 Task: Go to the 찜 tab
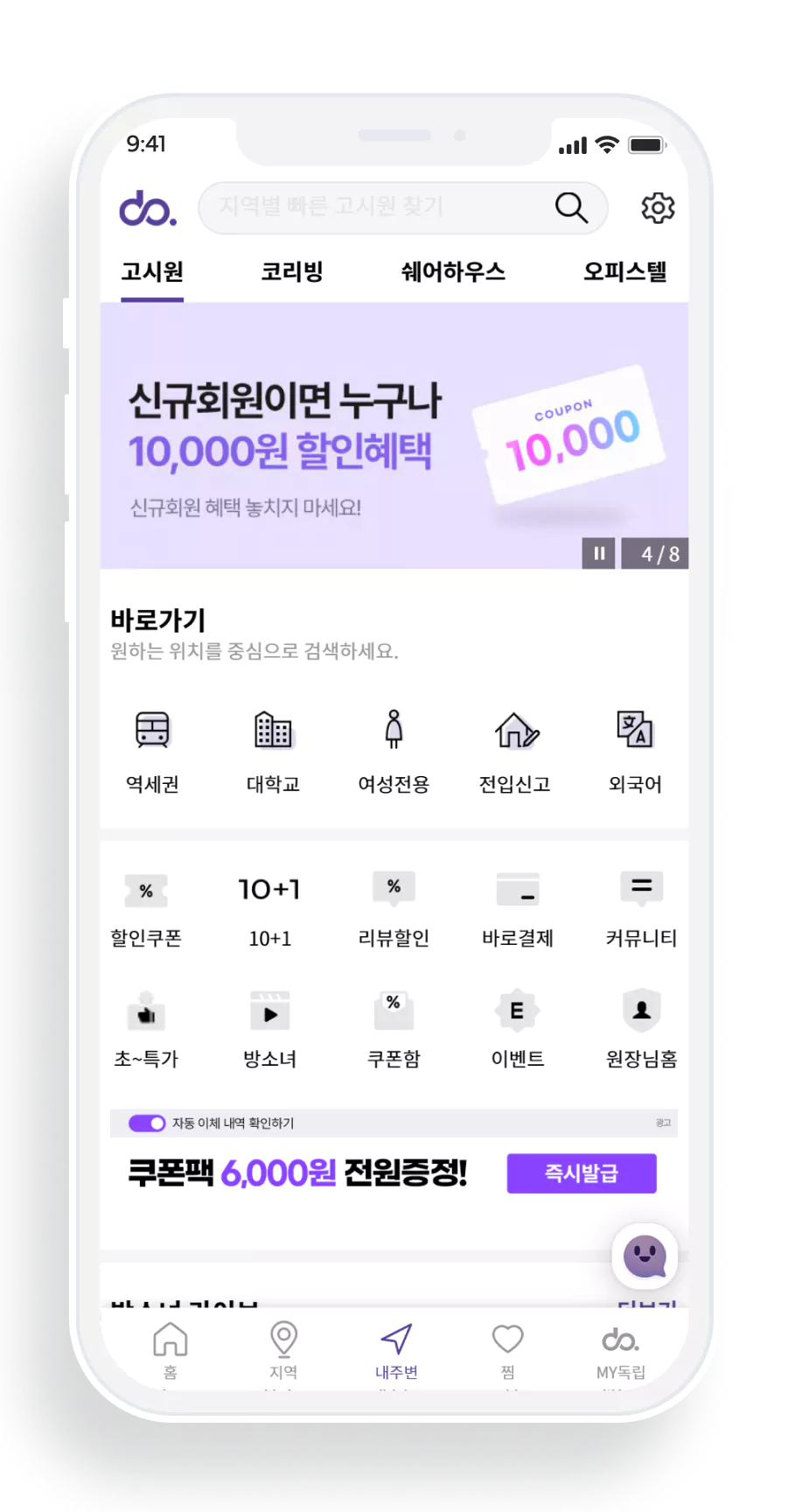(507, 1350)
